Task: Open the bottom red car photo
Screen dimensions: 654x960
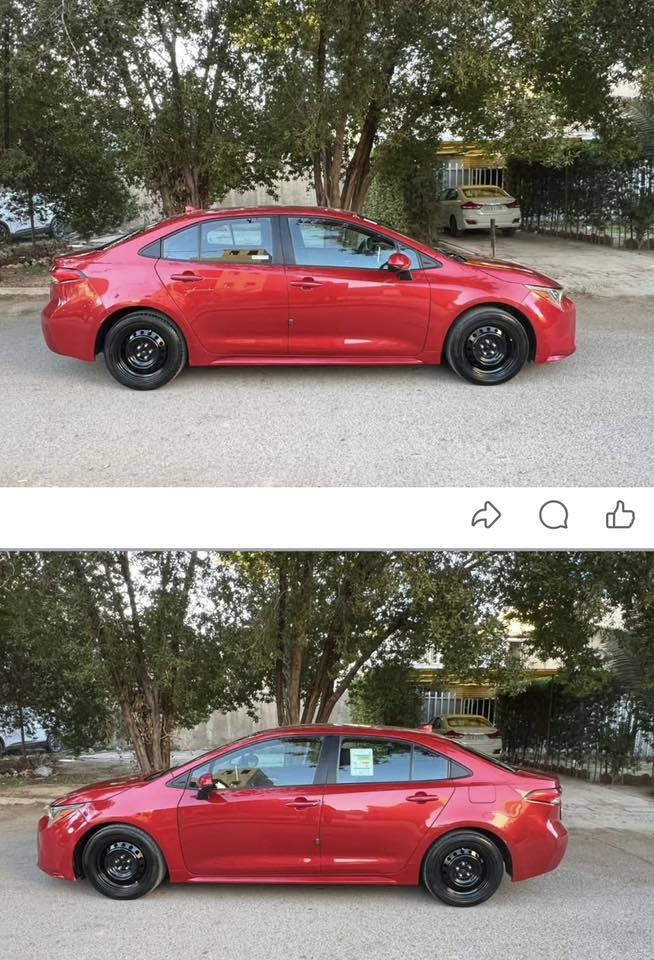Action: (x=327, y=755)
